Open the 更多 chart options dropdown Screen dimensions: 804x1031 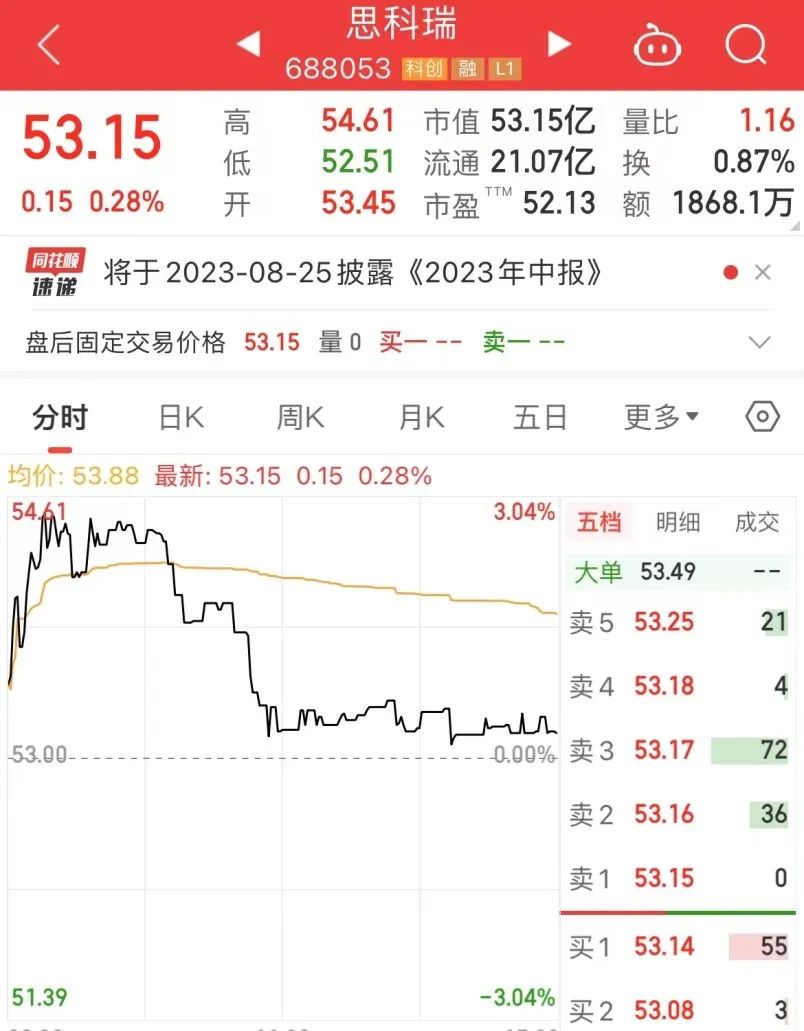[661, 417]
